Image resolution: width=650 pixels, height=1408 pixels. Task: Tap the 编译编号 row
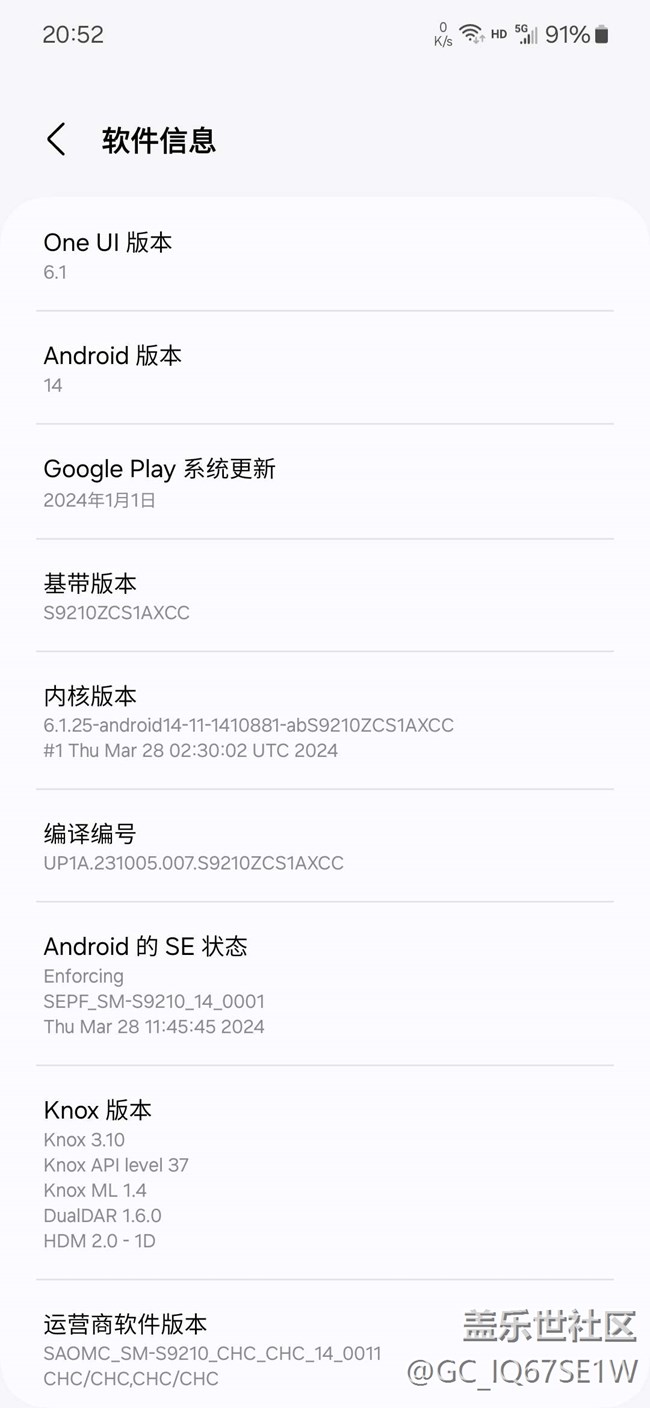pyautogui.click(x=324, y=846)
